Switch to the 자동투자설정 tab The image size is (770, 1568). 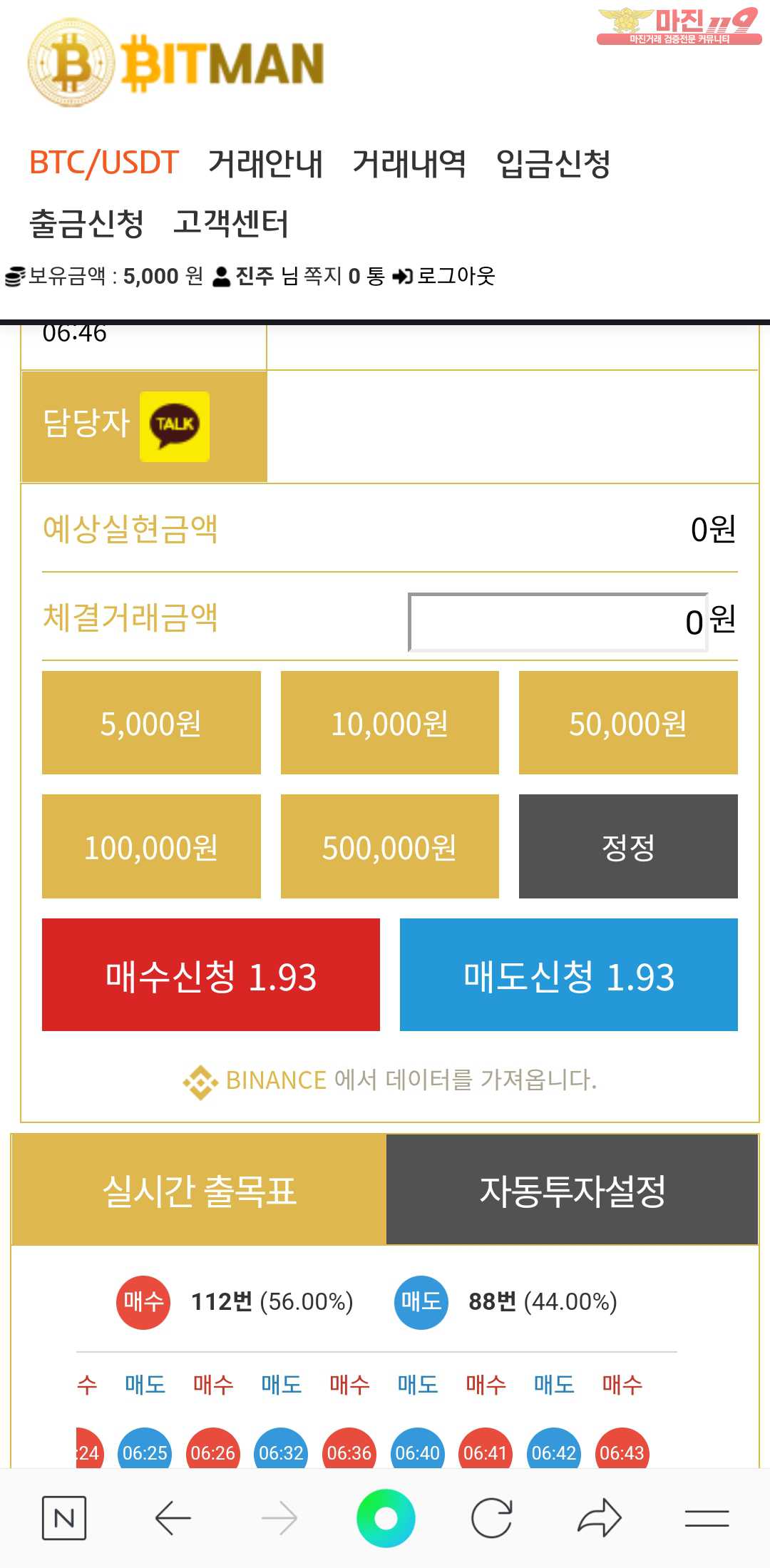[572, 1190]
